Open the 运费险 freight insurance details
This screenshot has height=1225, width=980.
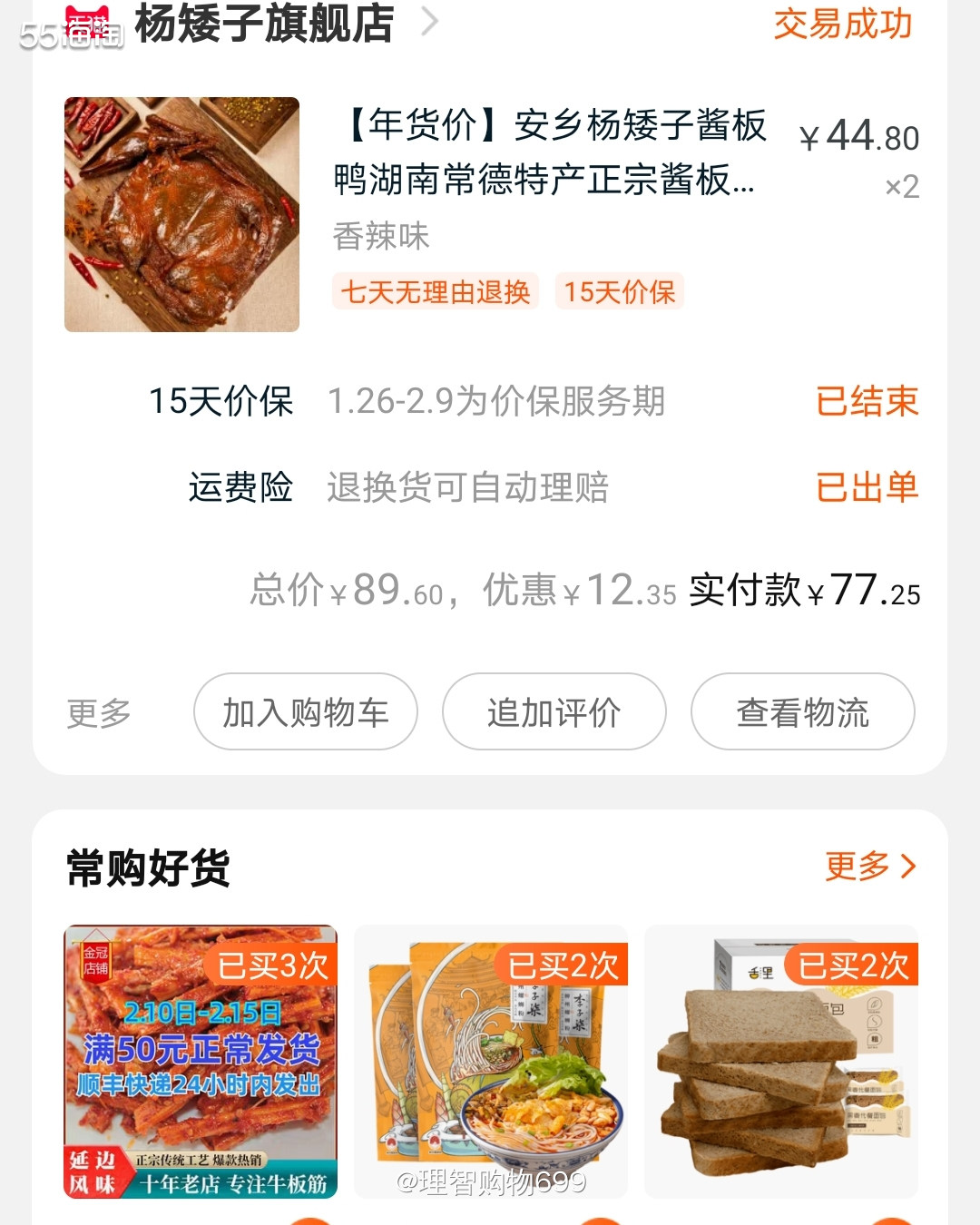240,487
